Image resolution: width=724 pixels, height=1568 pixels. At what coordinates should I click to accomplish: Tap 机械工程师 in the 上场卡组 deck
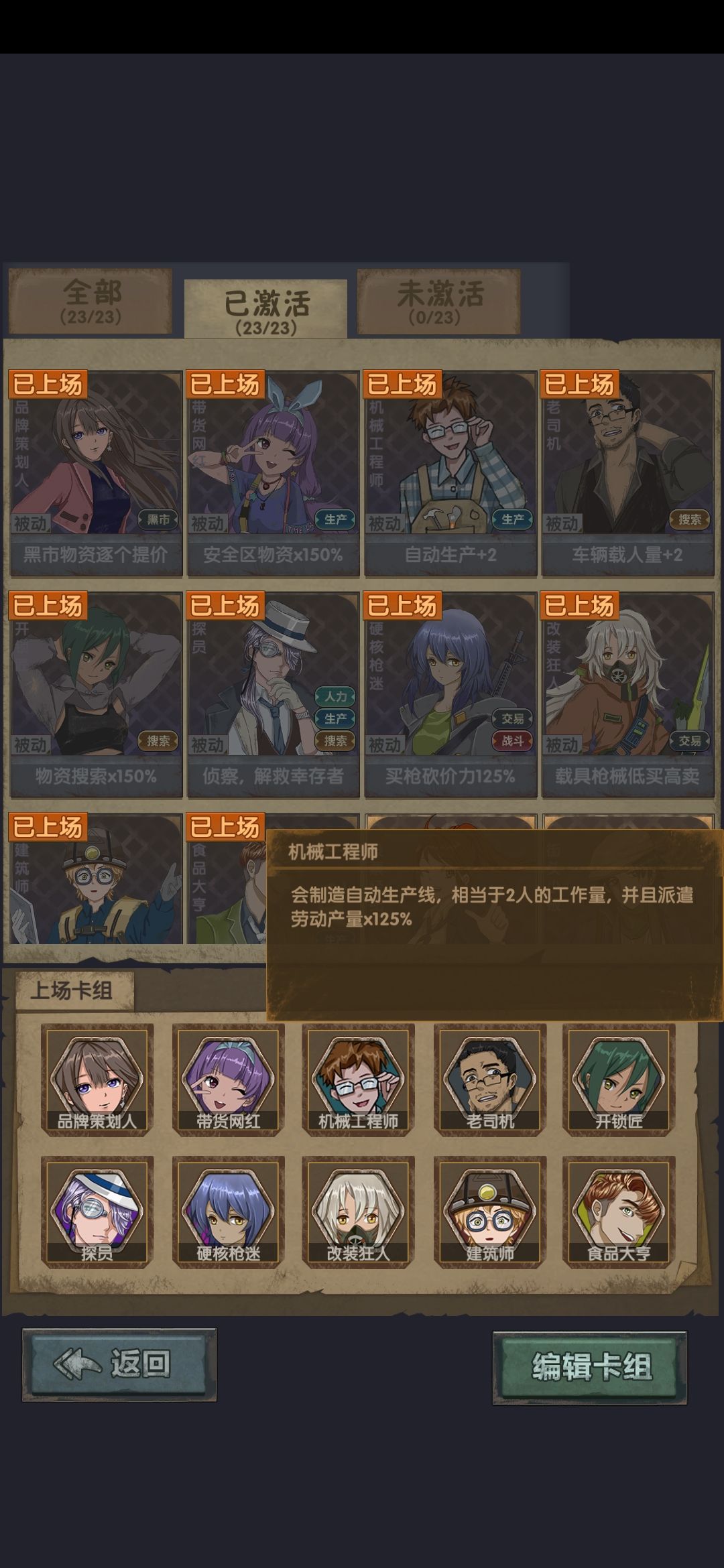(358, 1080)
